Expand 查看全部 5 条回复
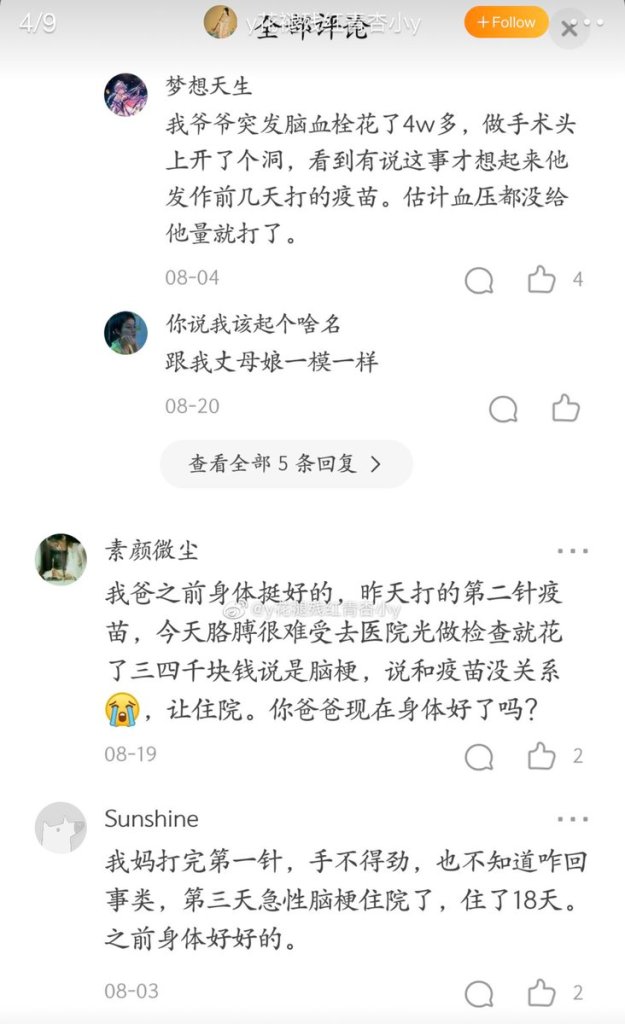Viewport: 625px width, 1024px height. [286, 464]
